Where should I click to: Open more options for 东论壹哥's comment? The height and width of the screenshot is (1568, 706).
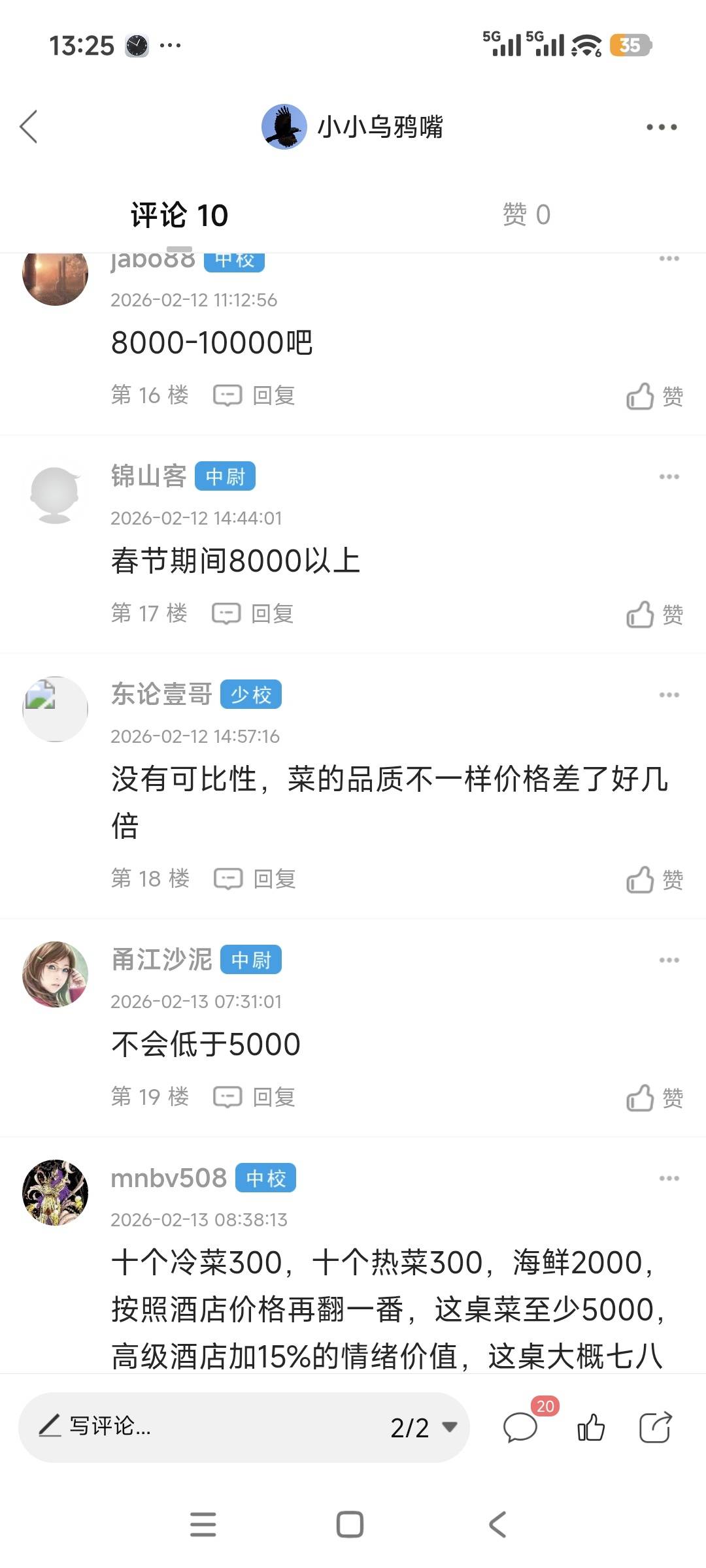pos(669,695)
